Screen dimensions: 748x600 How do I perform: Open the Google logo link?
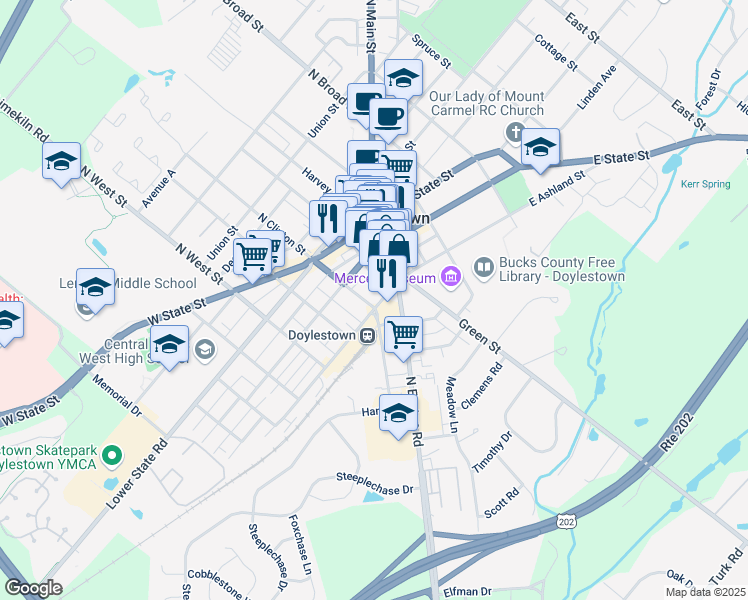point(34,589)
